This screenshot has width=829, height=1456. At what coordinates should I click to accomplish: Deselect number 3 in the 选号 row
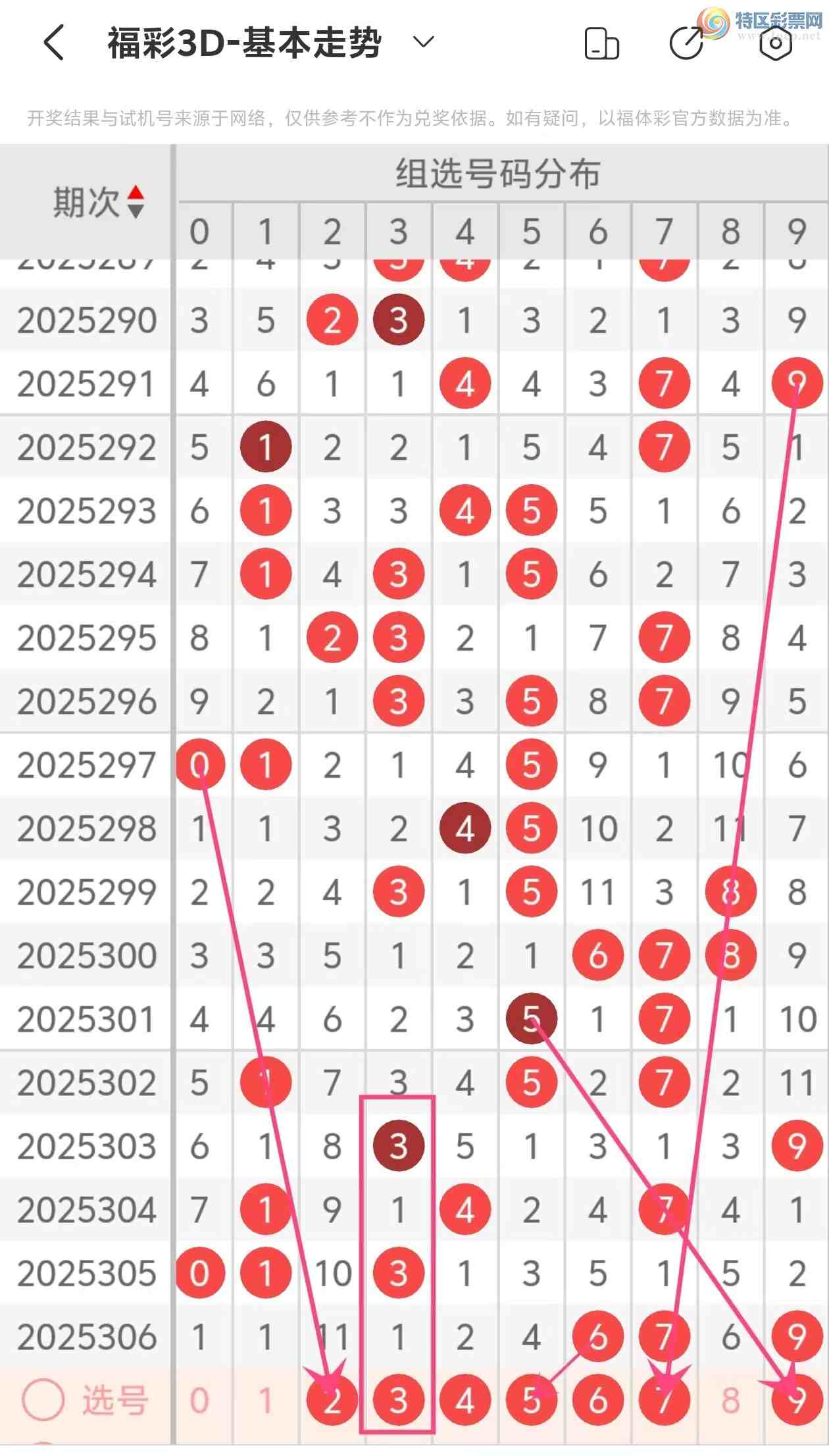click(x=398, y=1400)
